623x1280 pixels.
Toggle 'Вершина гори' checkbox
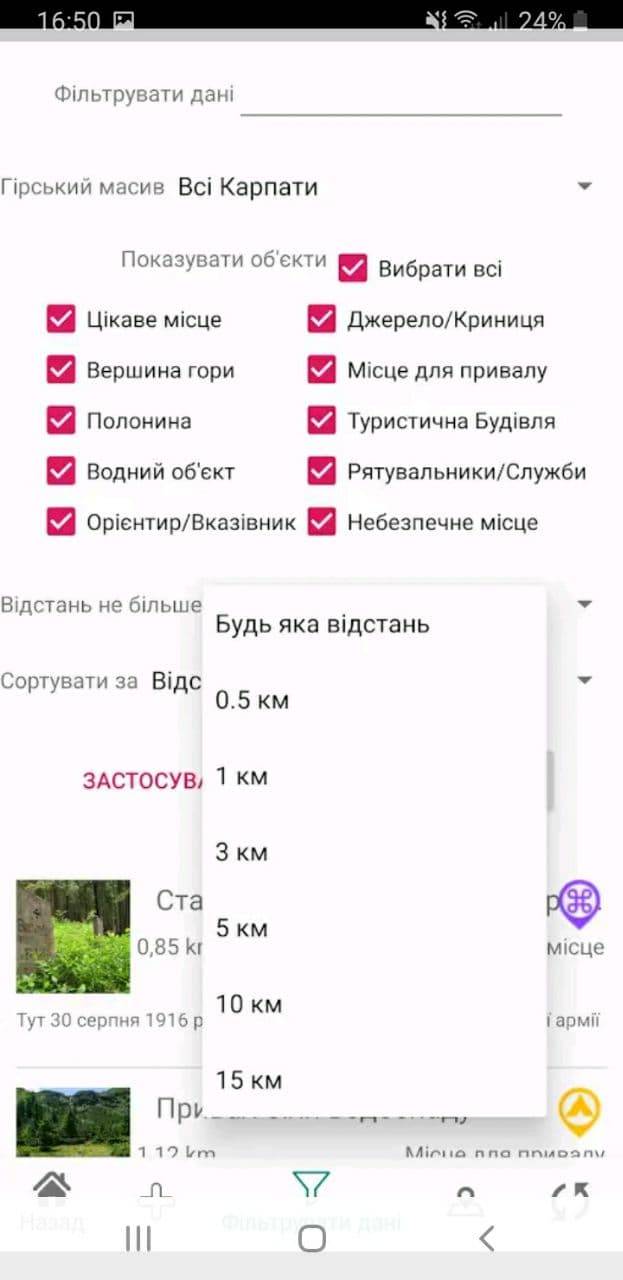(61, 370)
